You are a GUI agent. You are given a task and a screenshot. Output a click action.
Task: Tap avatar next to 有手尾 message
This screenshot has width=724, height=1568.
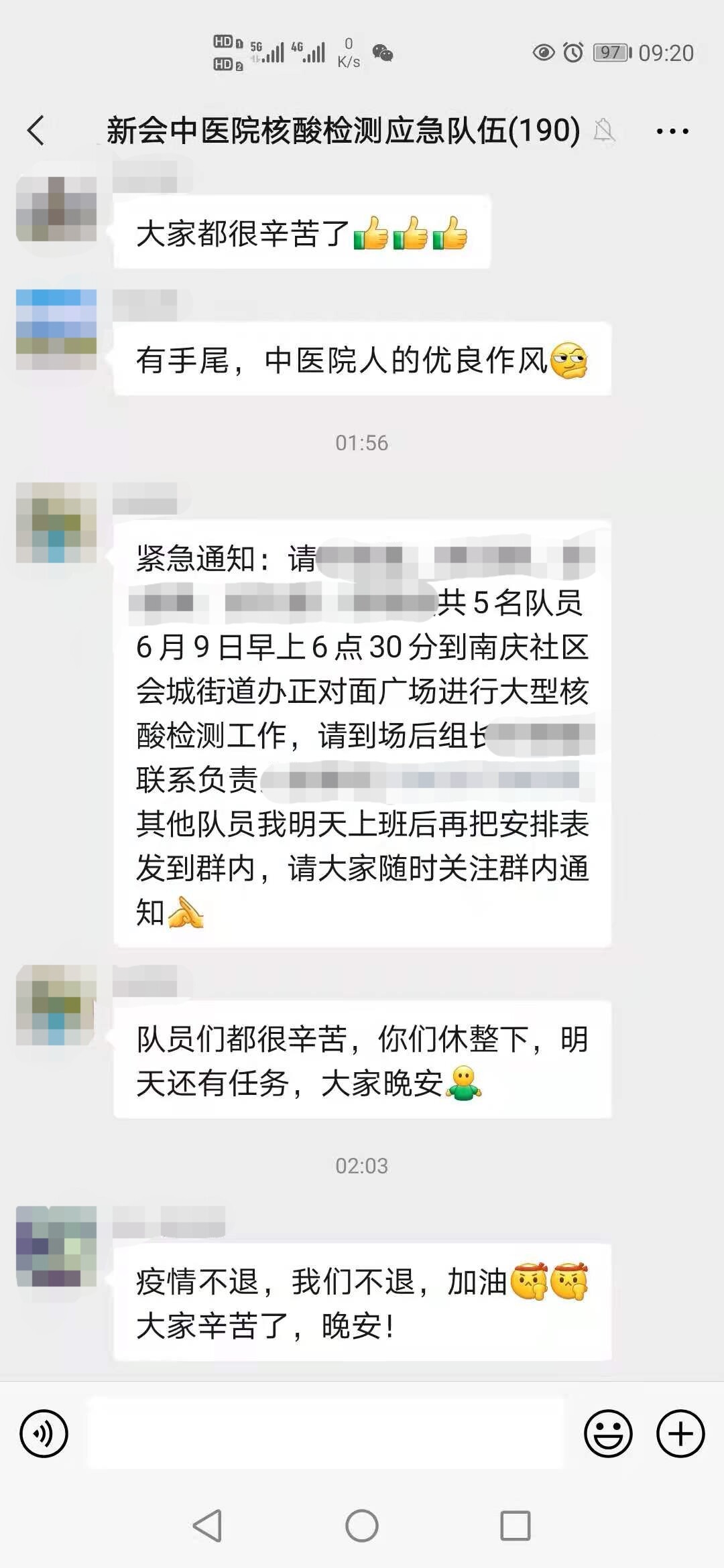[56, 330]
